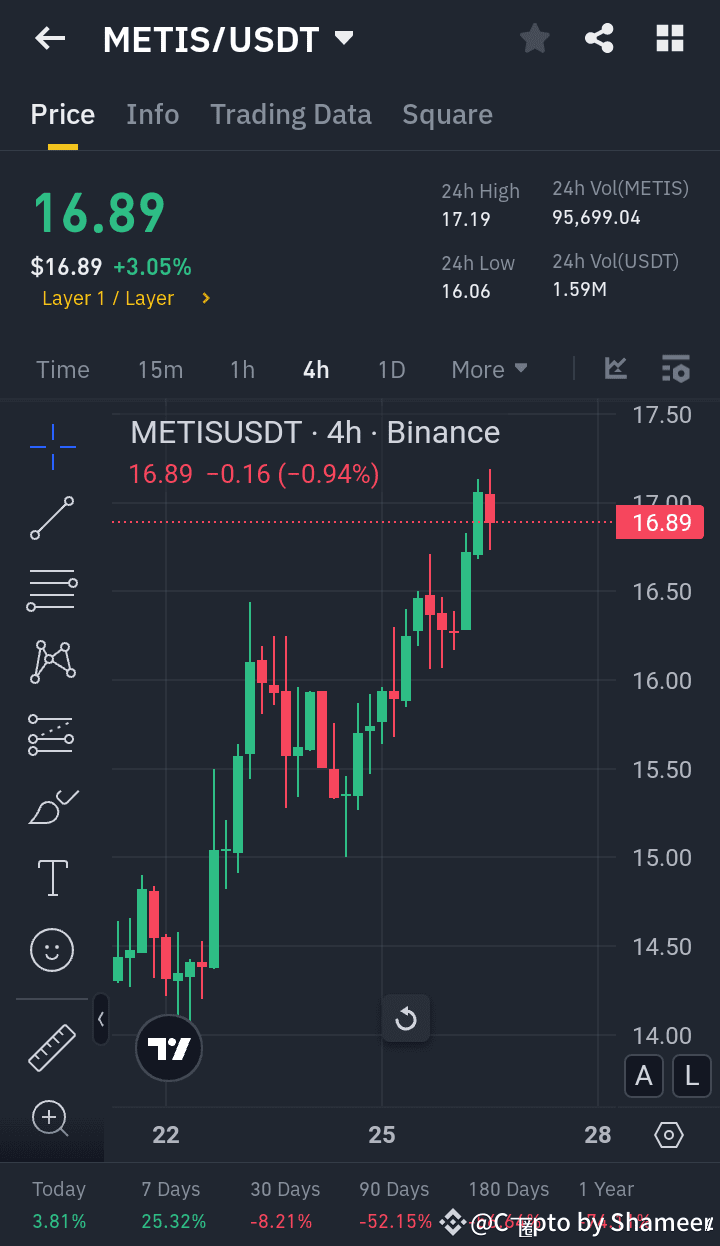This screenshot has height=1246, width=720.
Task: Reset the chart with the refresh button
Action: (x=406, y=1018)
